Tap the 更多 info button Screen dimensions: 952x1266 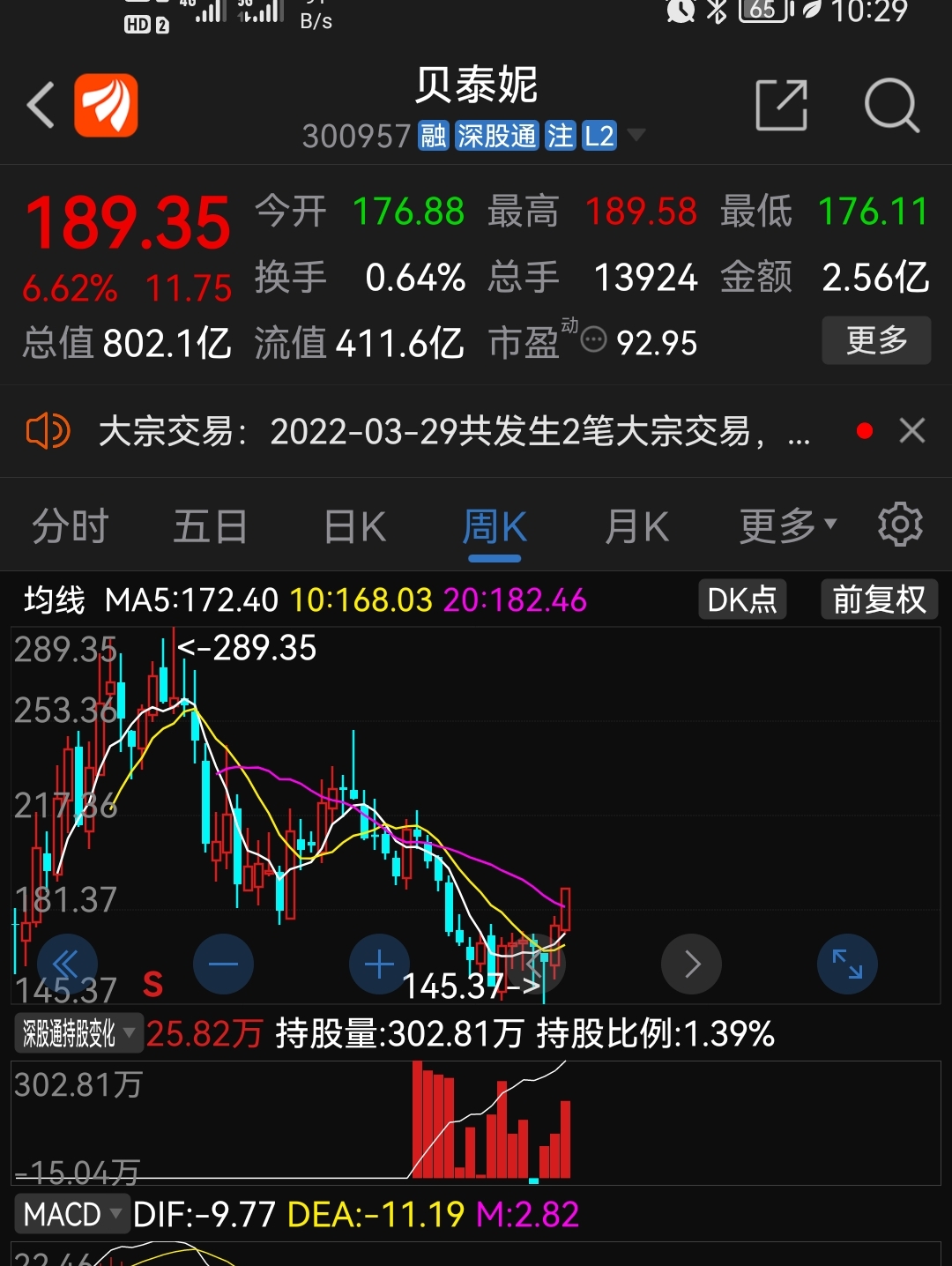875,339
